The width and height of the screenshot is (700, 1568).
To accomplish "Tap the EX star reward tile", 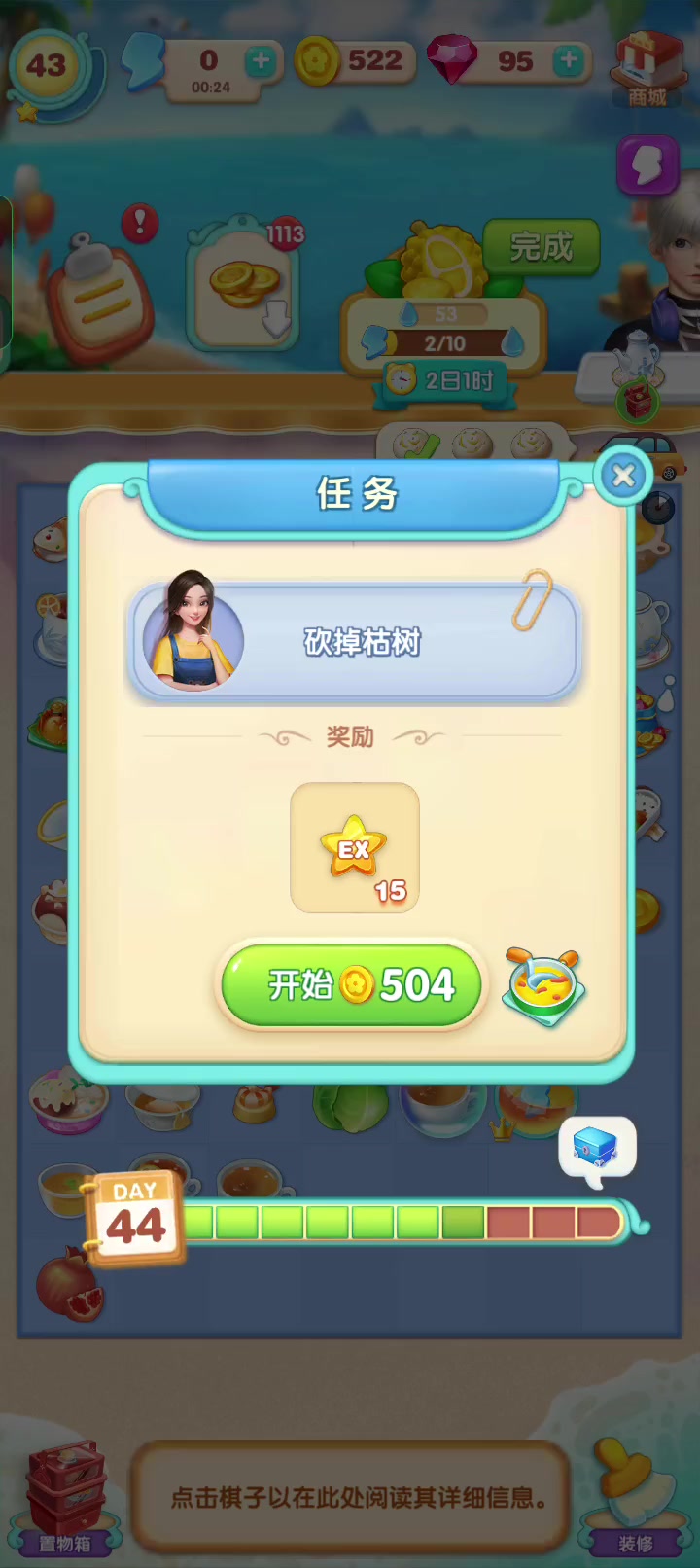I will pyautogui.click(x=355, y=848).
